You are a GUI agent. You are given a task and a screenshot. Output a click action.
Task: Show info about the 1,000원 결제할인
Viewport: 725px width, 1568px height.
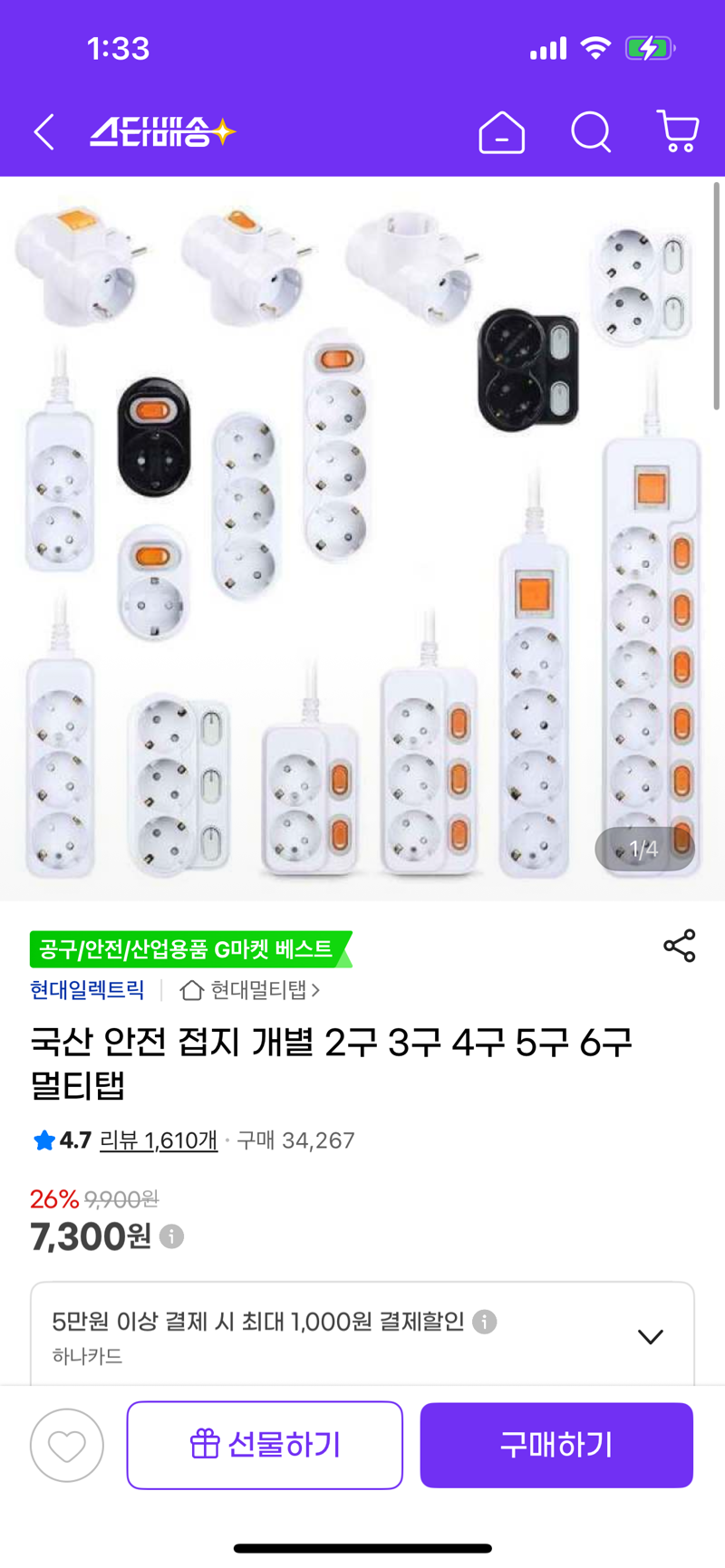[485, 1323]
